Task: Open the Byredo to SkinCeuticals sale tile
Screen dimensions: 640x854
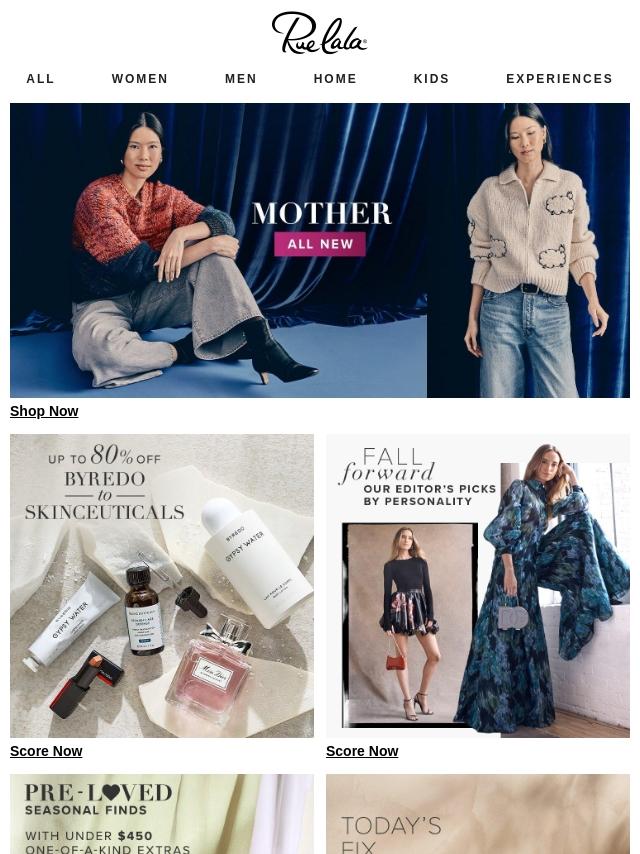Action: (162, 585)
